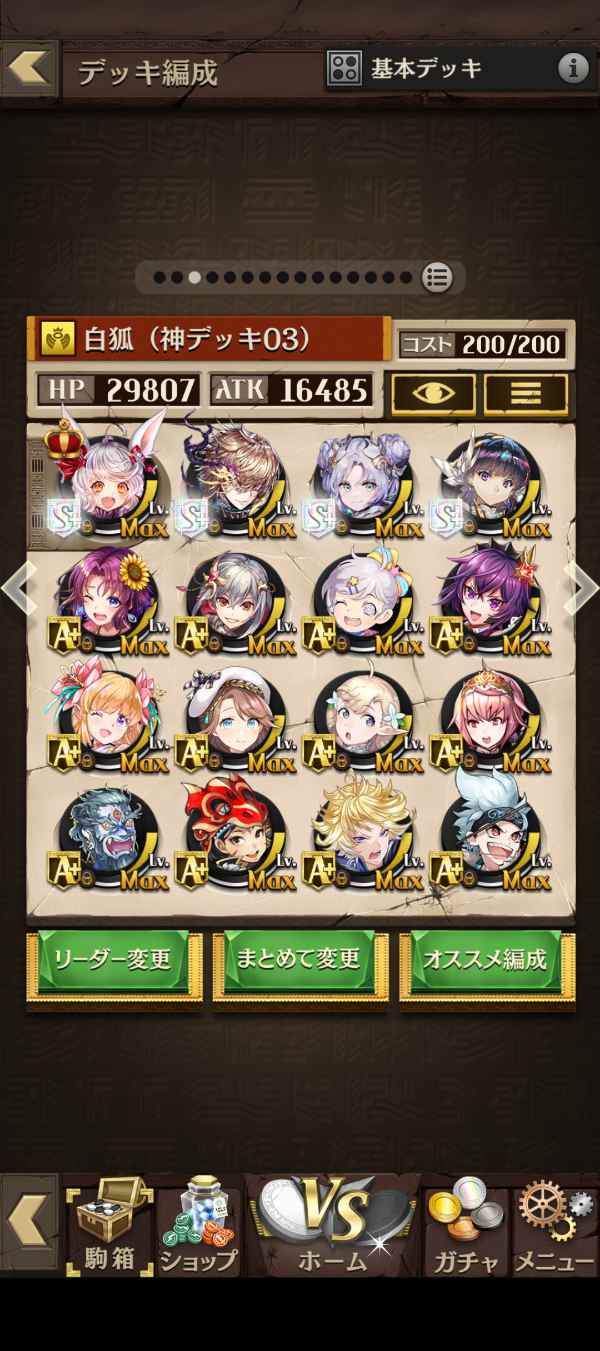Show the next deck with the right arrow
This screenshot has height=1351, width=600.
point(582,587)
